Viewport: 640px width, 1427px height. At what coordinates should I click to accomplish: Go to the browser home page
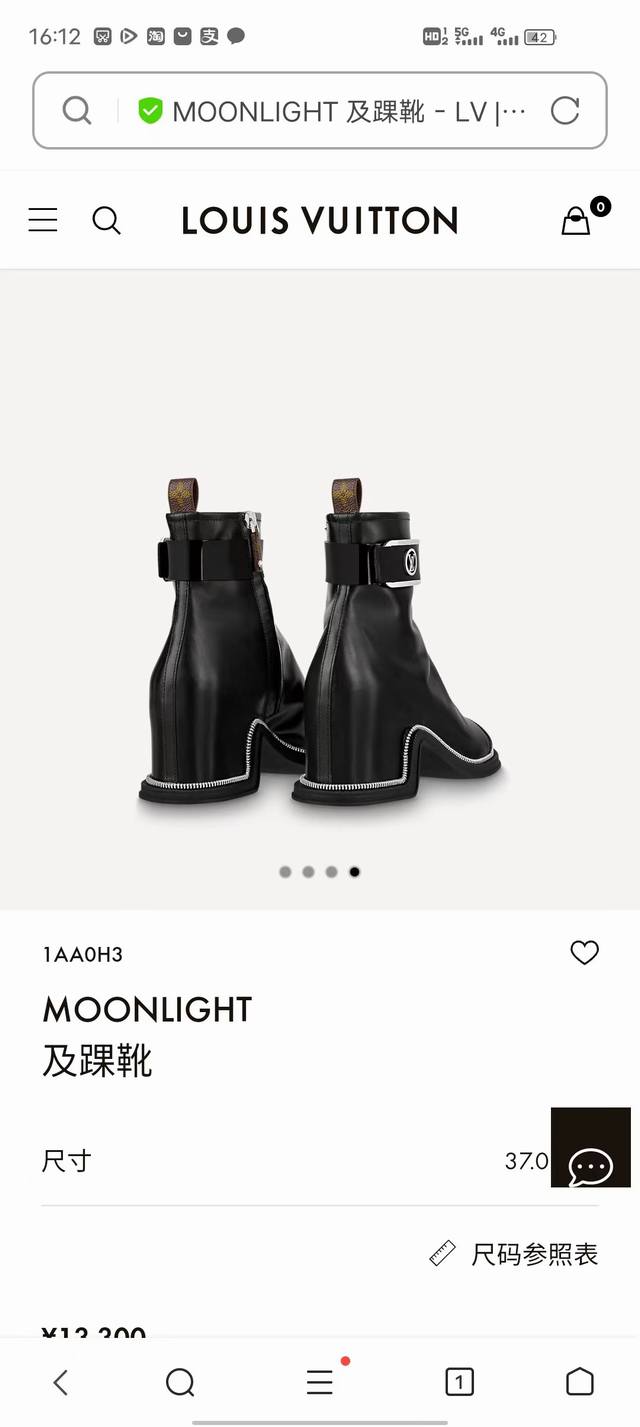(580, 1382)
